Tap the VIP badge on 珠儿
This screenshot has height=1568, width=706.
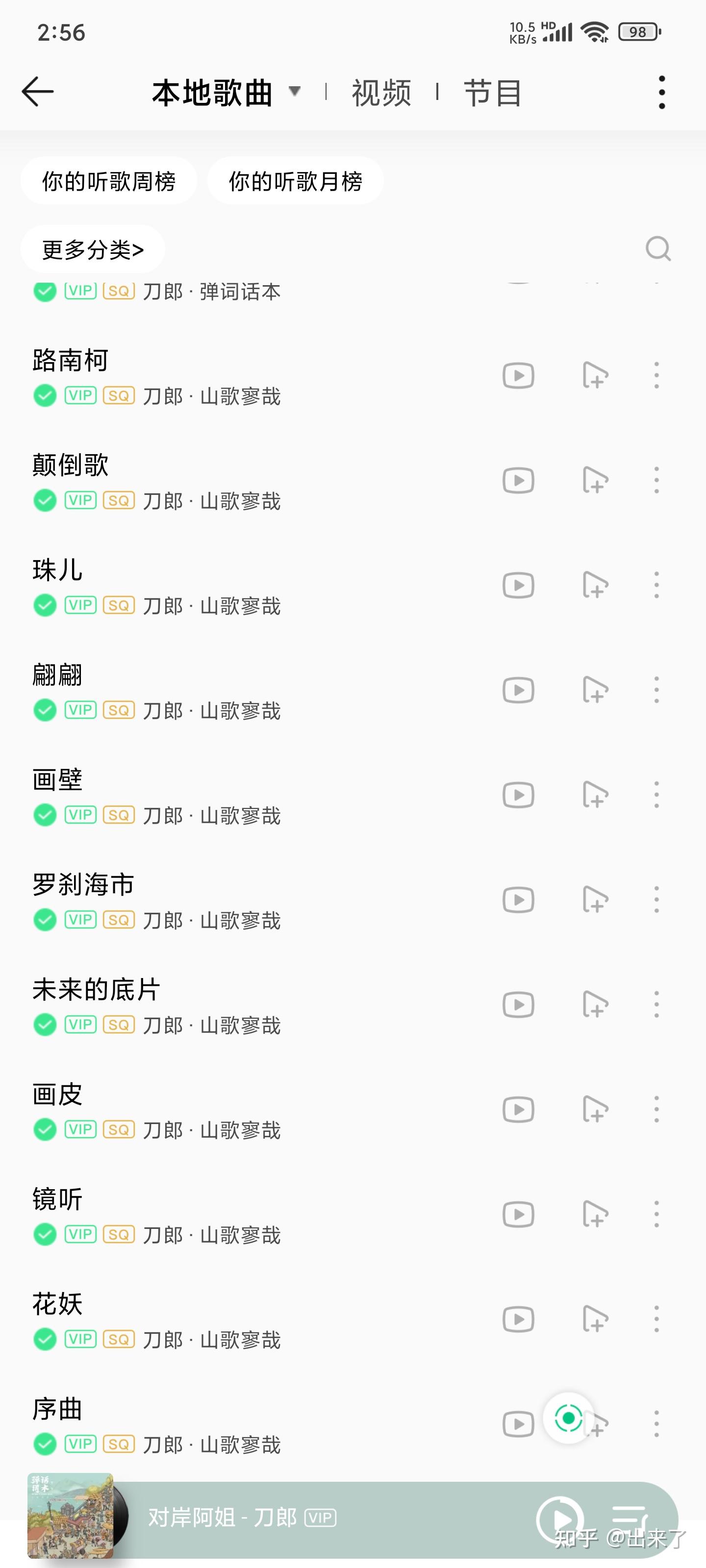point(80,605)
